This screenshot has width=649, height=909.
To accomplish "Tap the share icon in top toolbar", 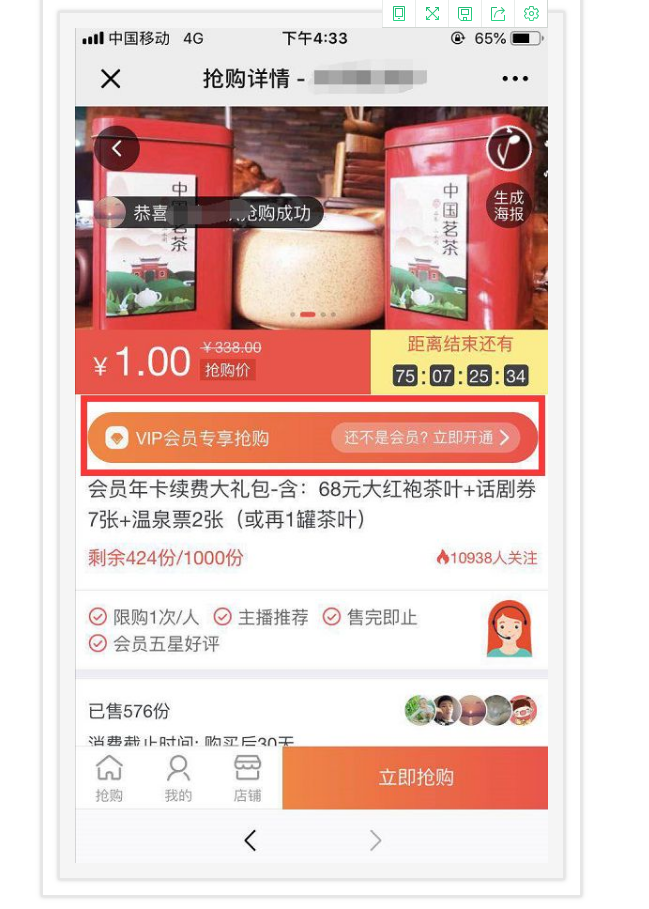I will coord(498,13).
